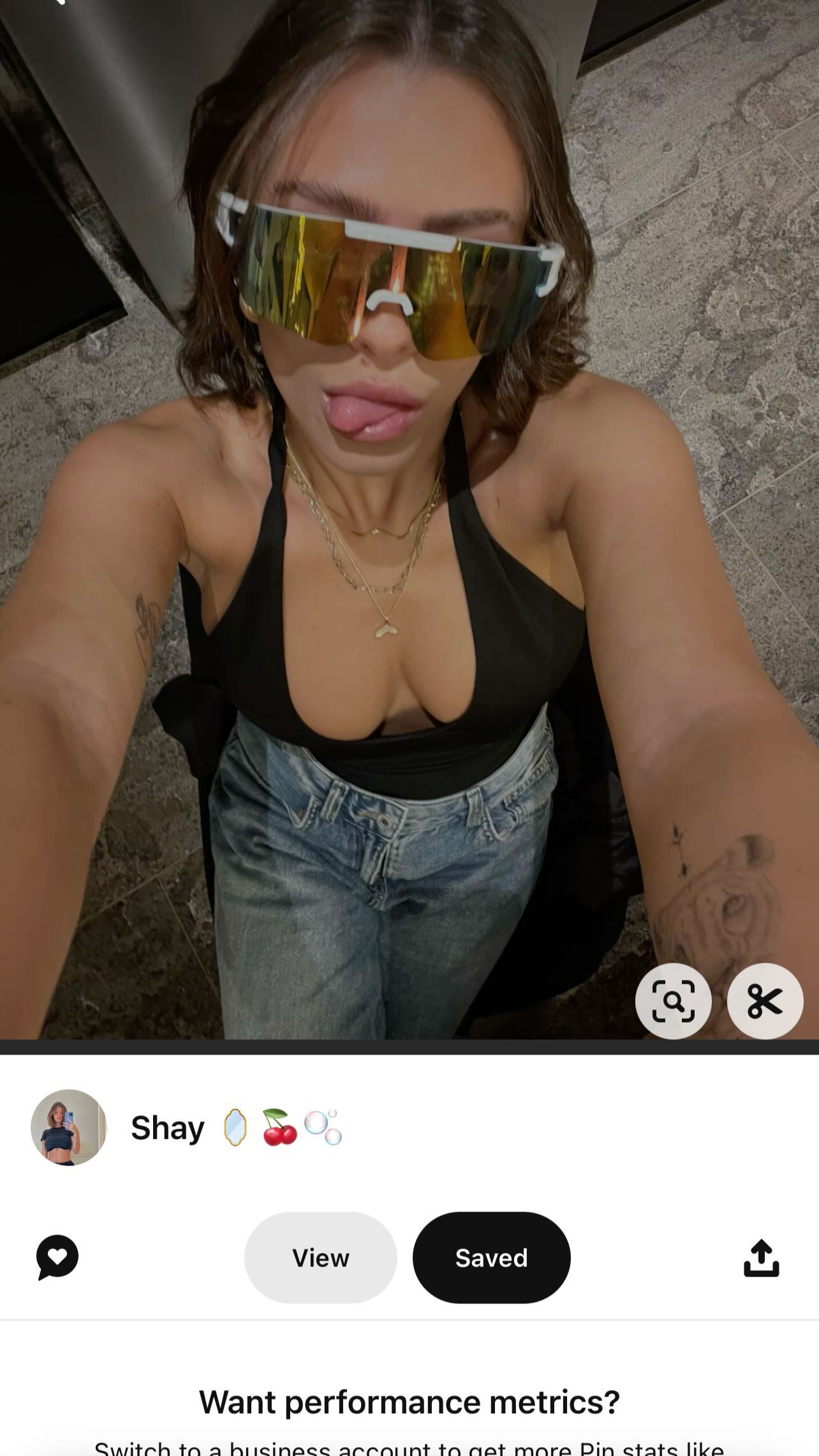Tap the Saved button
Screen dimensions: 819x1456
coord(492,1258)
